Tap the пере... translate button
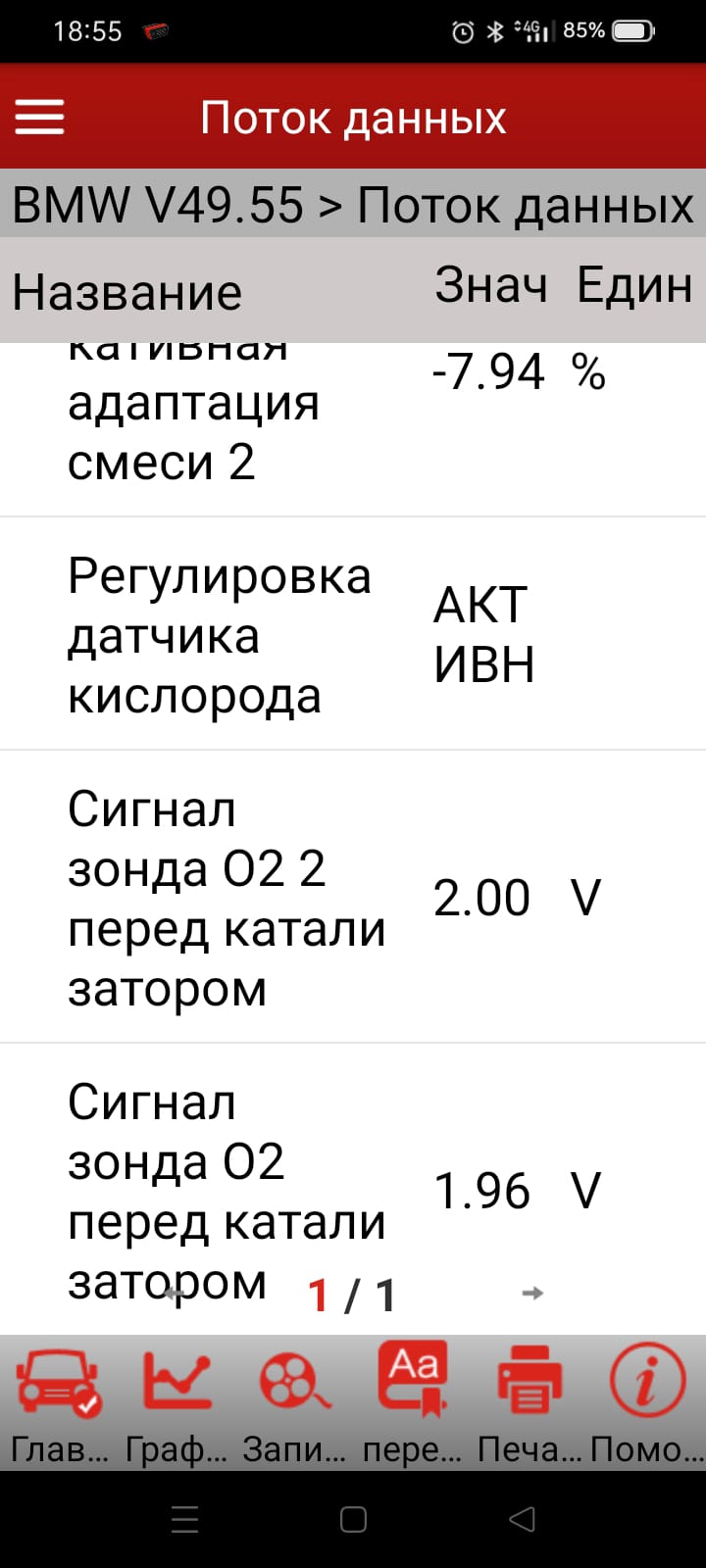Viewport: 706px width, 1568px height. (413, 1403)
